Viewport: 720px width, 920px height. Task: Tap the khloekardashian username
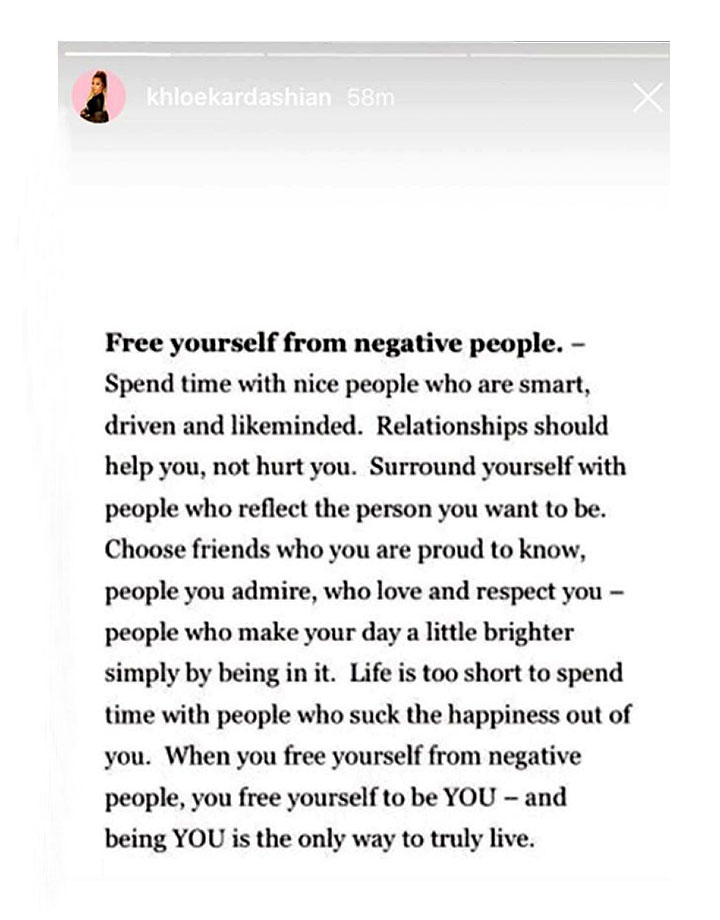click(x=238, y=97)
